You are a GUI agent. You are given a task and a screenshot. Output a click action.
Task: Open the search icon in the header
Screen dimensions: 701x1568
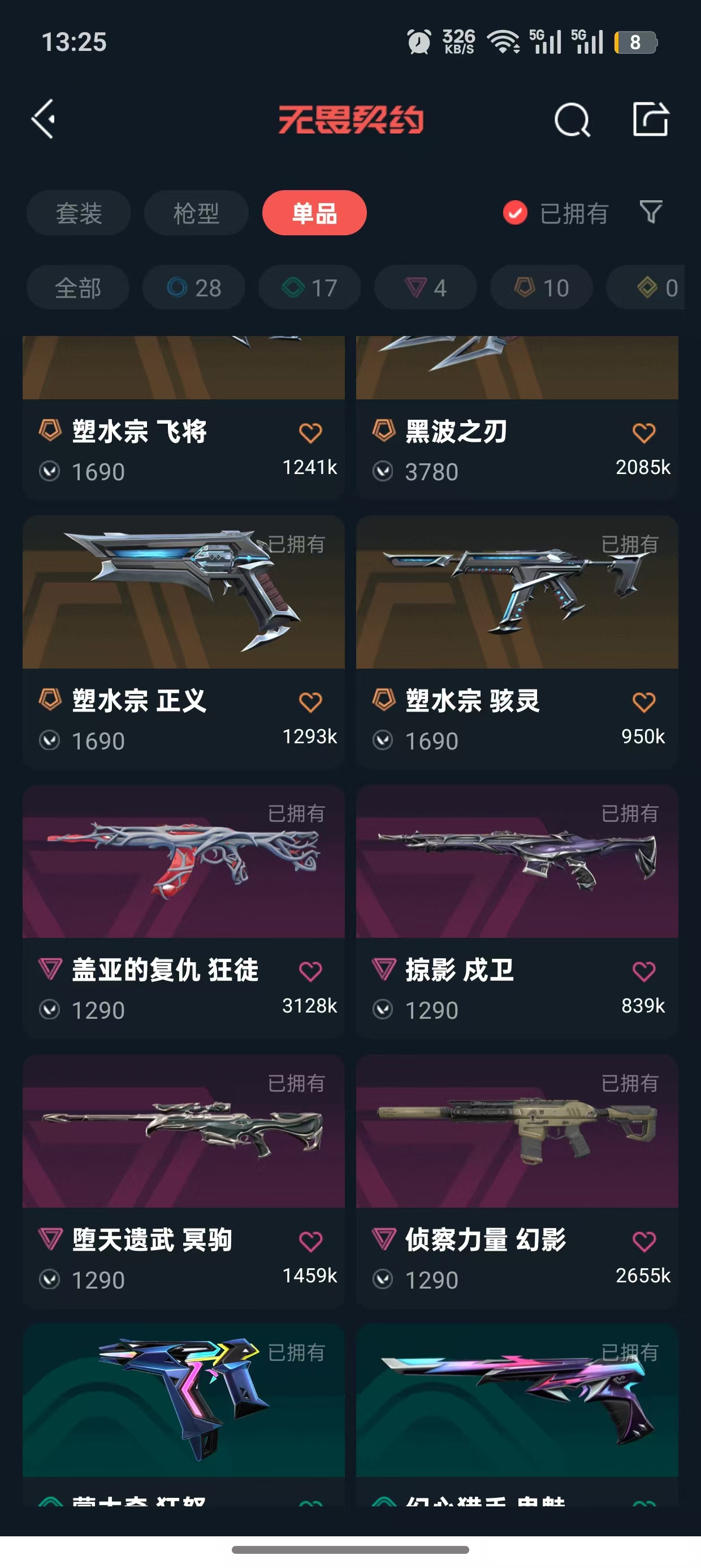572,119
